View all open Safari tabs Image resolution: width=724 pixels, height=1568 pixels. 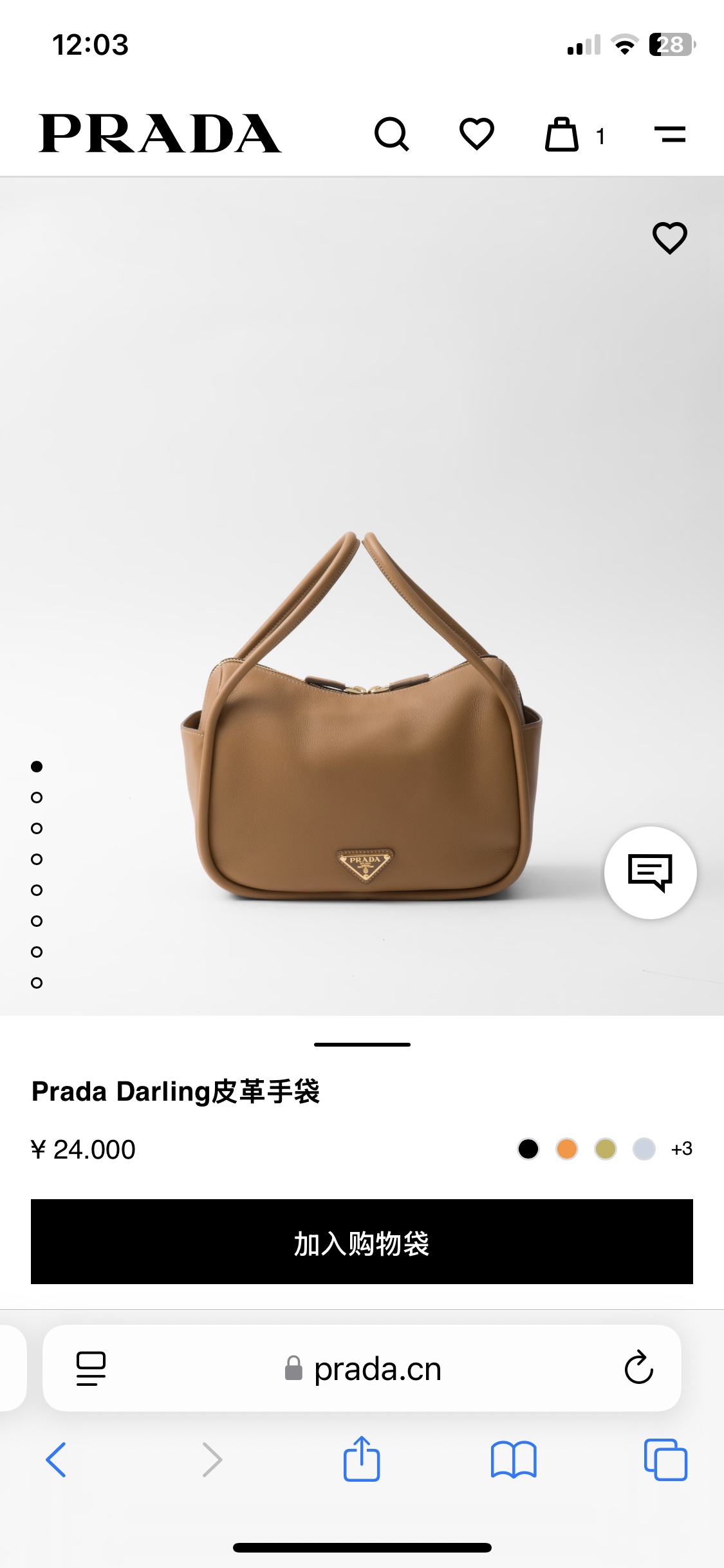tap(665, 1459)
